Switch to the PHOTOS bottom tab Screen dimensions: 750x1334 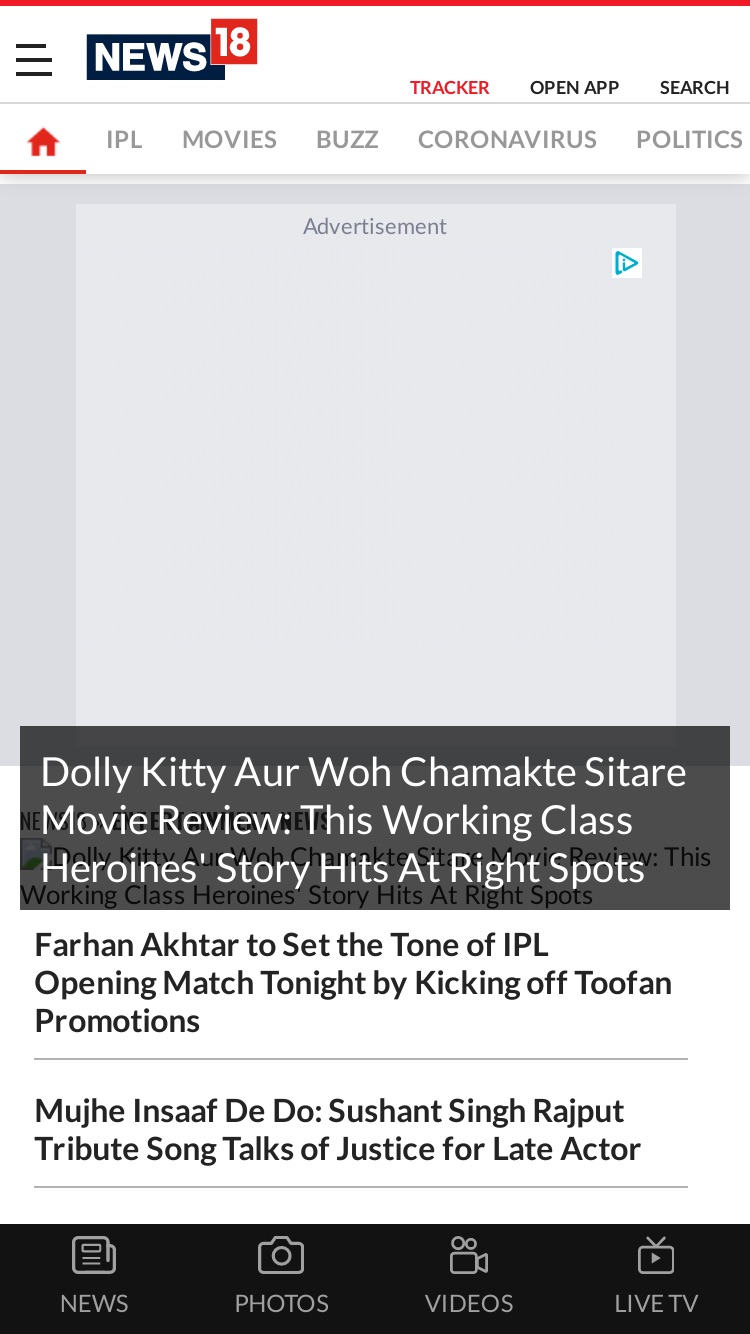click(x=281, y=1276)
